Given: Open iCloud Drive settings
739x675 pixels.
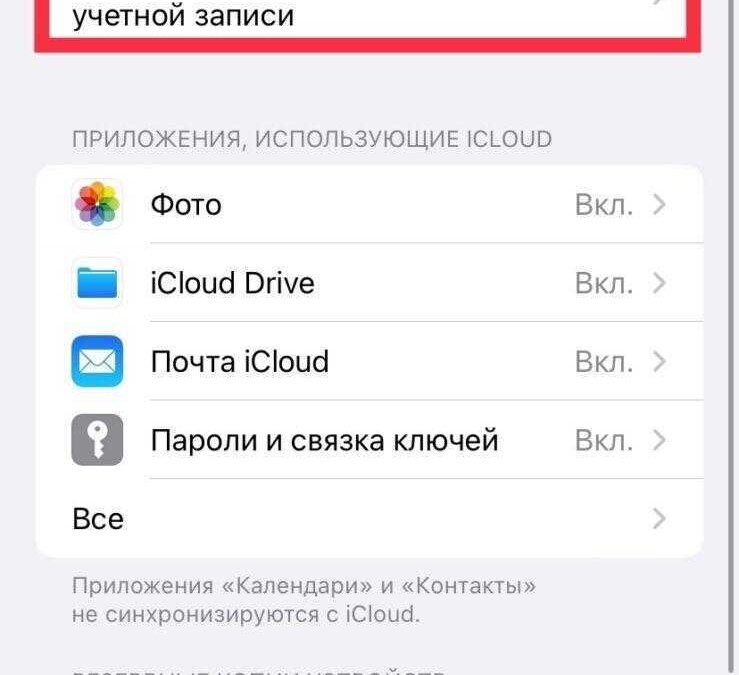Looking at the screenshot, I should click(x=368, y=283).
